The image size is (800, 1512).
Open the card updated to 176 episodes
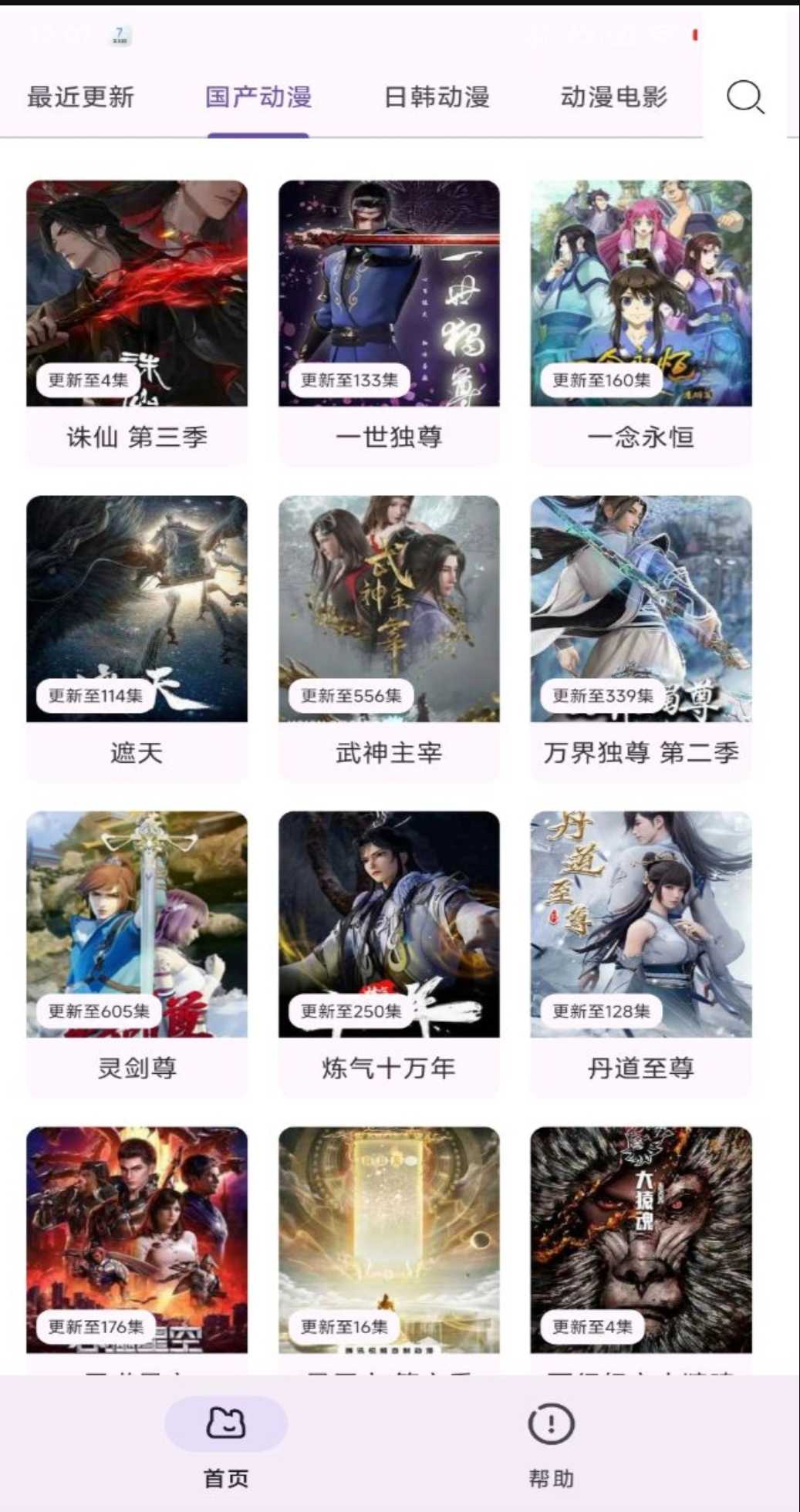[x=137, y=1242]
